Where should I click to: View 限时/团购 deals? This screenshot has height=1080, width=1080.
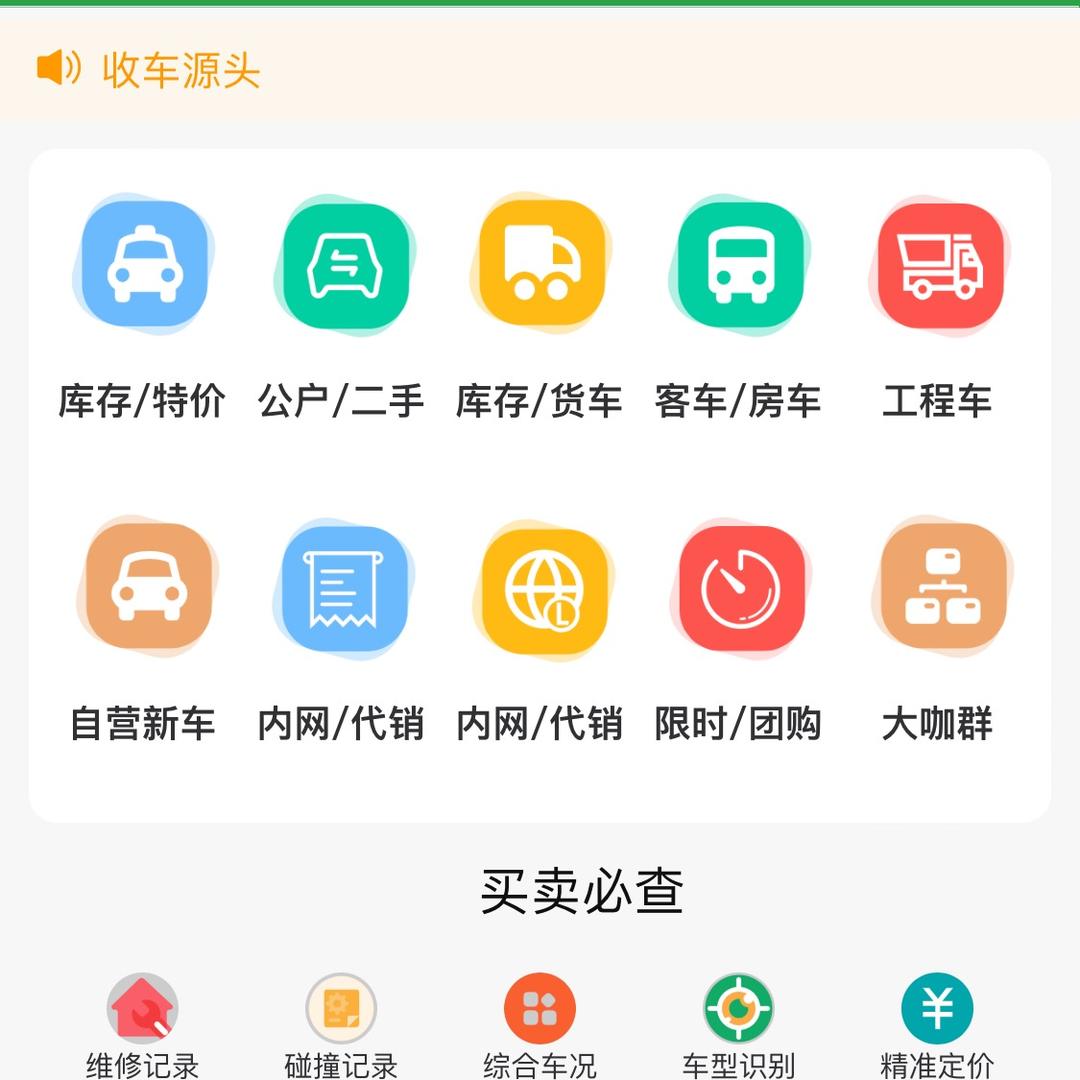tap(739, 588)
